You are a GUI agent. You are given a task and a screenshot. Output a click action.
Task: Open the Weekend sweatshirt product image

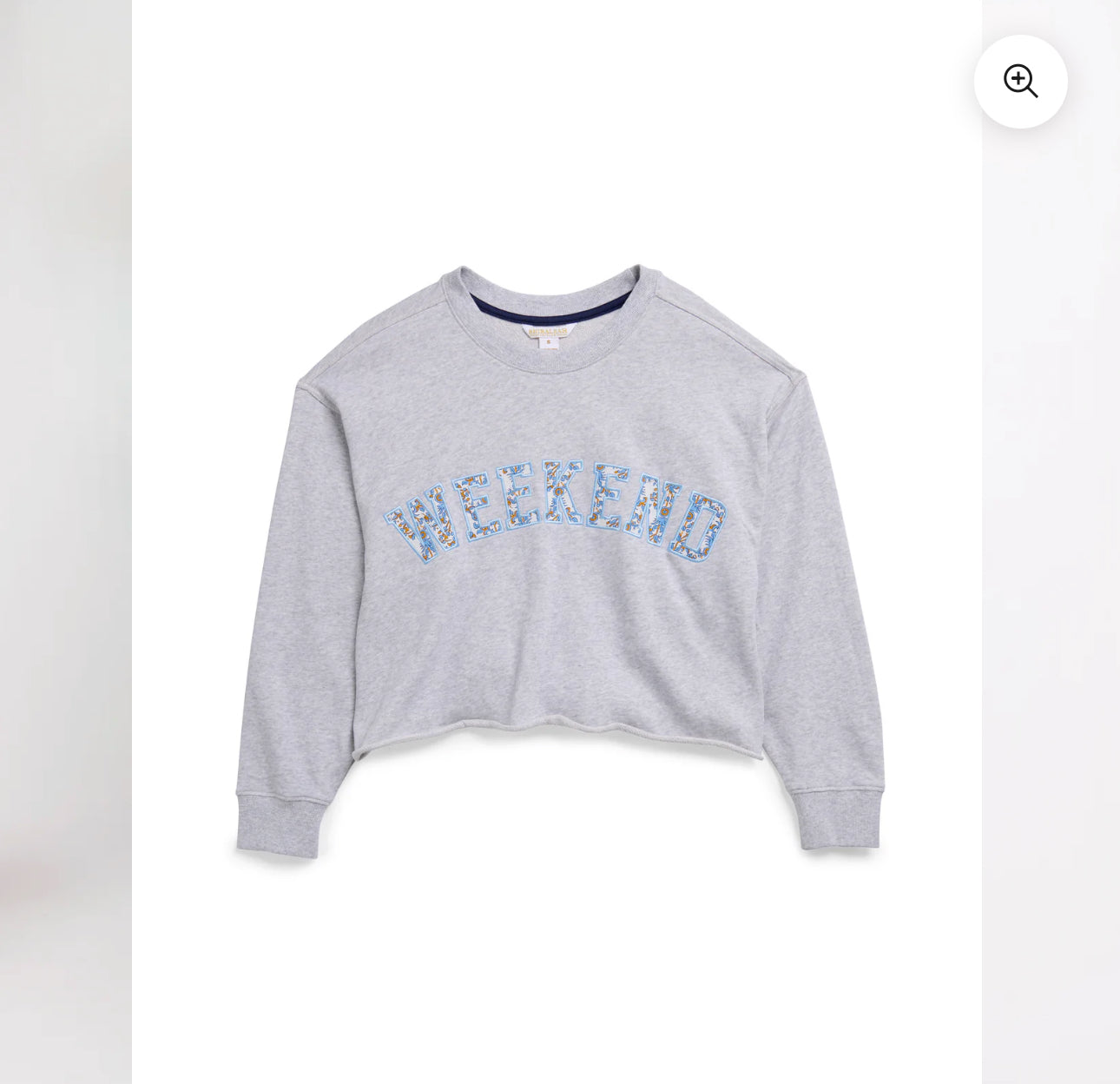click(x=557, y=556)
